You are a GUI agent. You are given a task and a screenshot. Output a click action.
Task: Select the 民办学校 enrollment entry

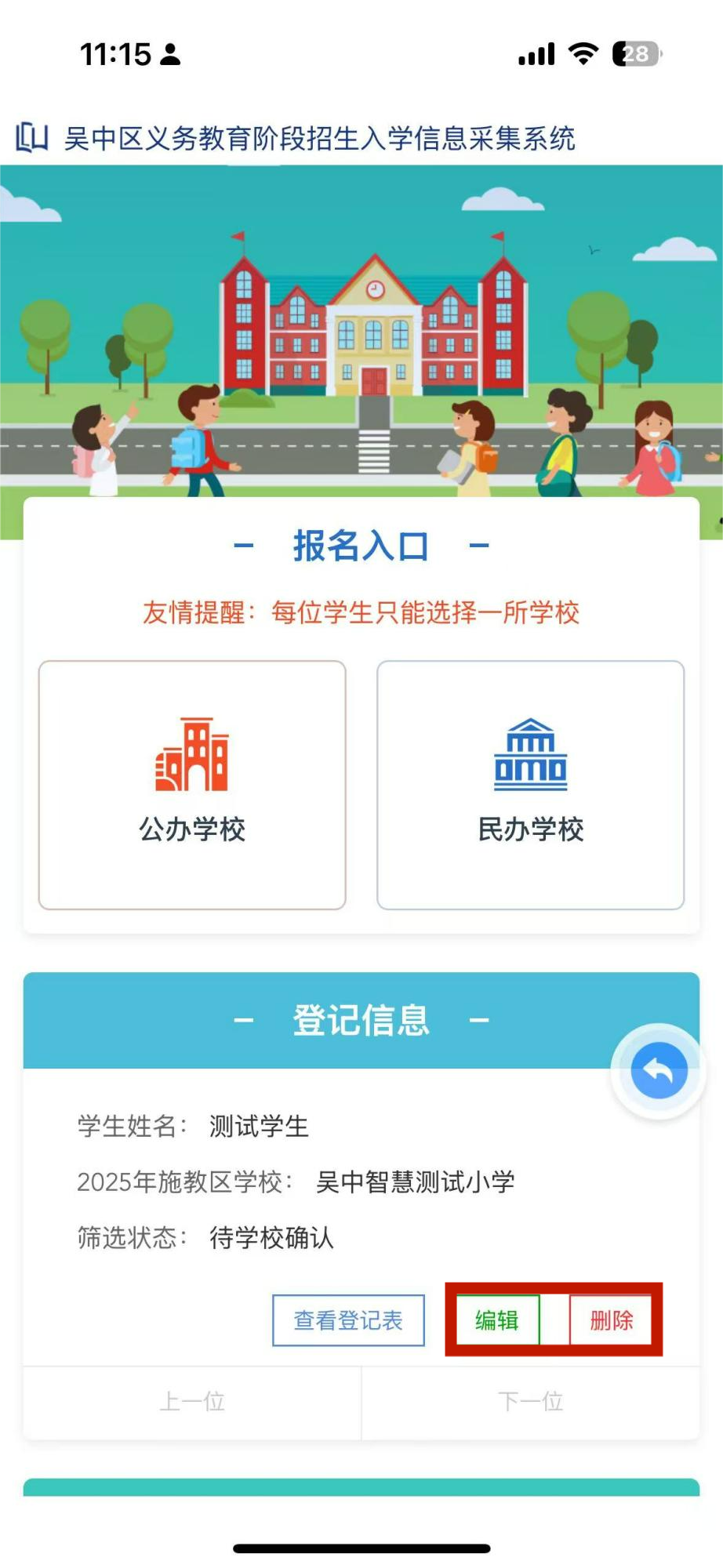click(x=530, y=785)
